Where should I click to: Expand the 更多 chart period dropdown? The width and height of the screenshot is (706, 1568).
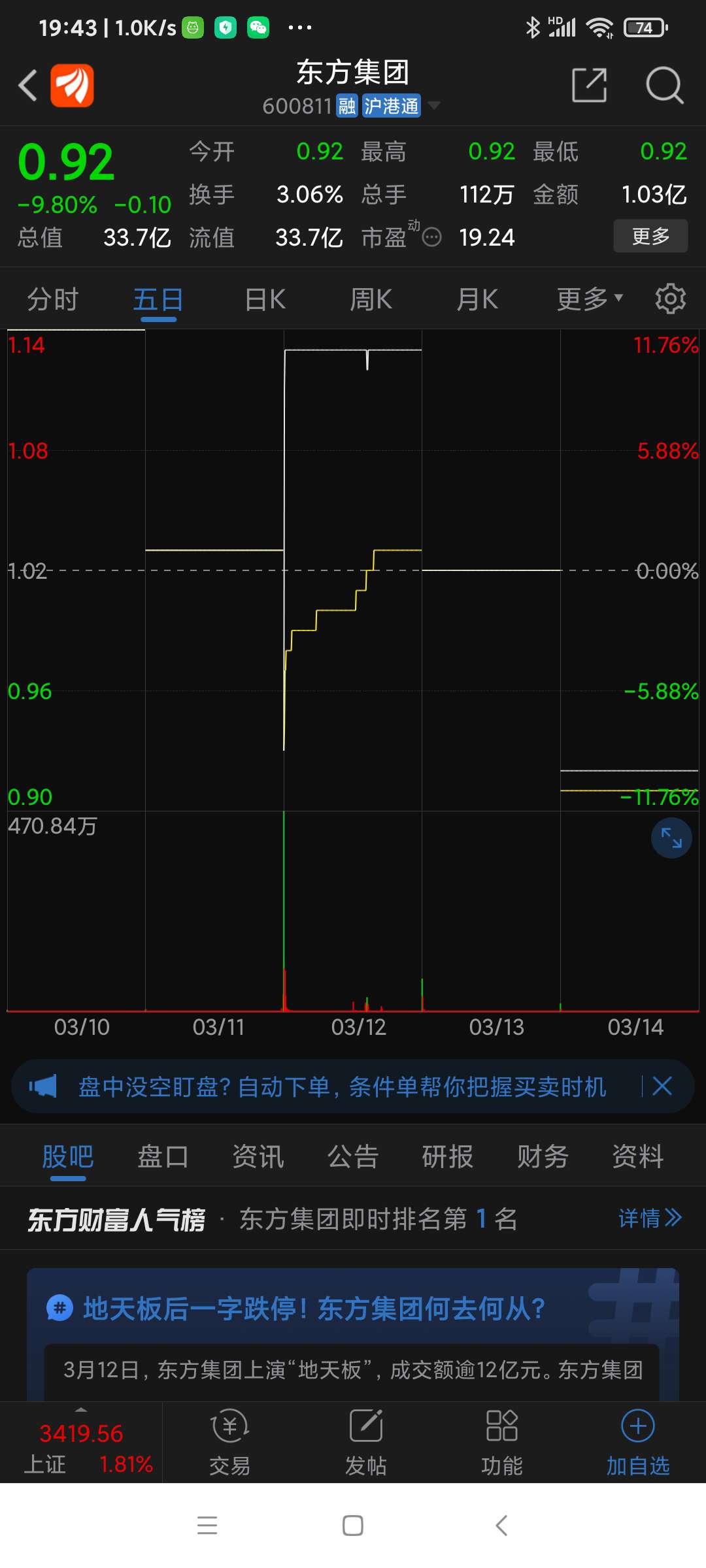point(589,300)
